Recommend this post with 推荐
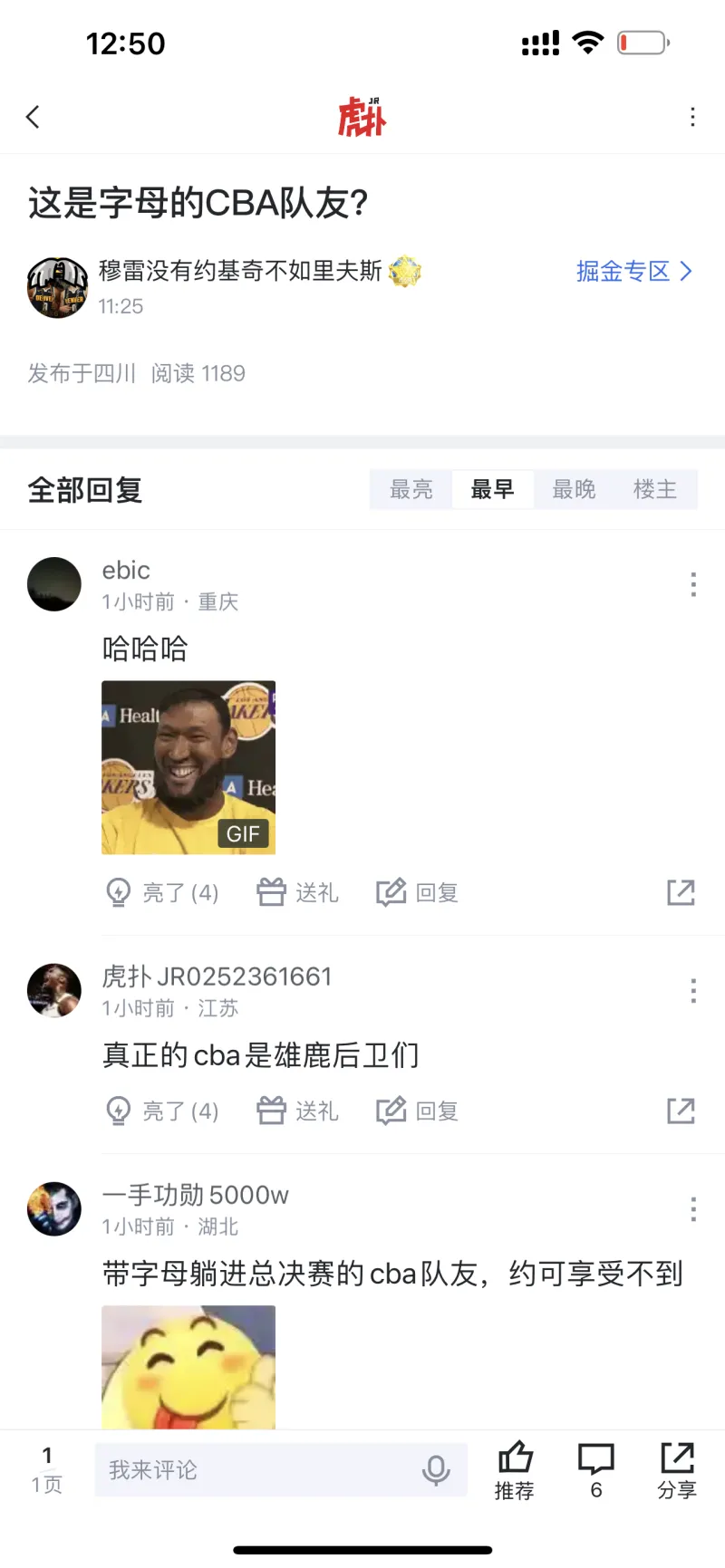Screen dimensions: 725x1568 click(x=515, y=1469)
